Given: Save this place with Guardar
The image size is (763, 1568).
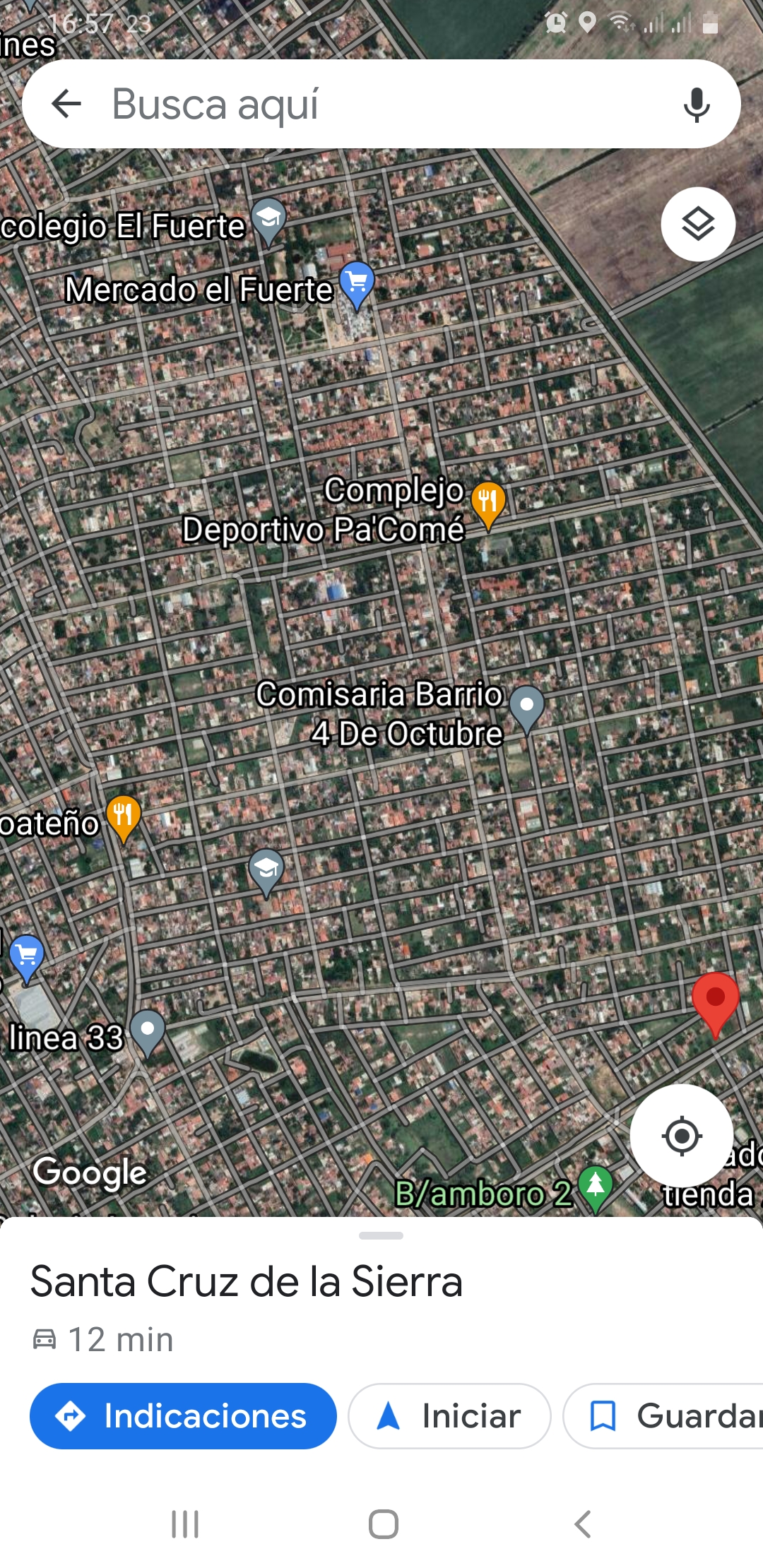Looking at the screenshot, I should (x=664, y=1416).
